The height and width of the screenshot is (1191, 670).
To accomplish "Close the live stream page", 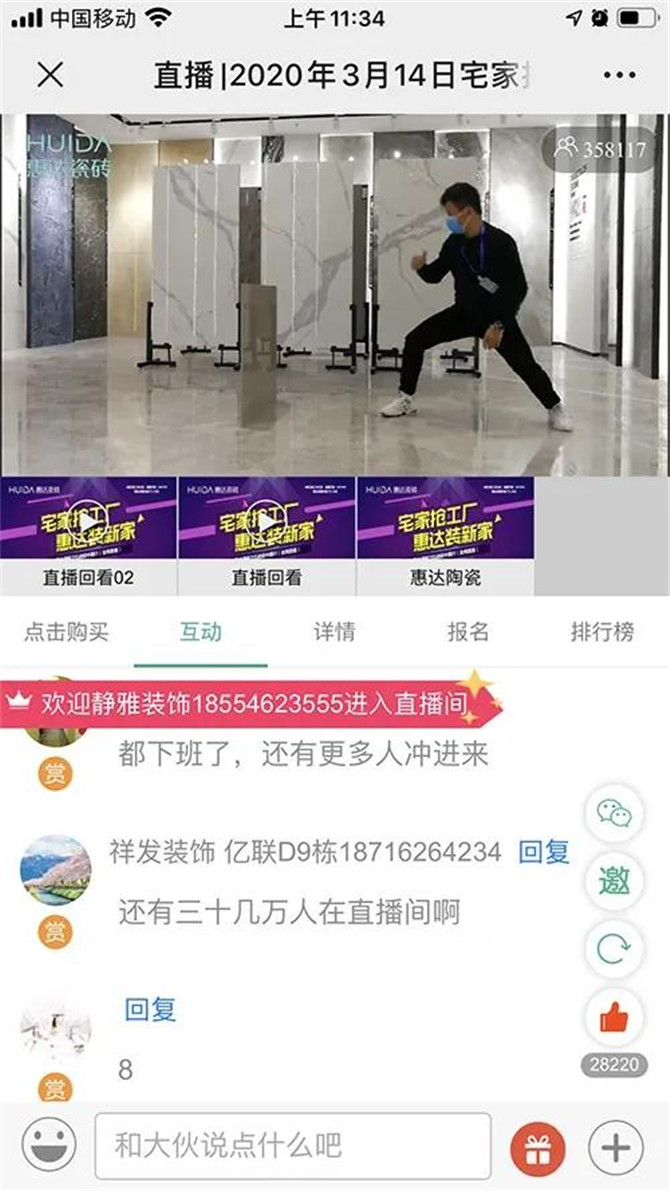I will click(50, 74).
